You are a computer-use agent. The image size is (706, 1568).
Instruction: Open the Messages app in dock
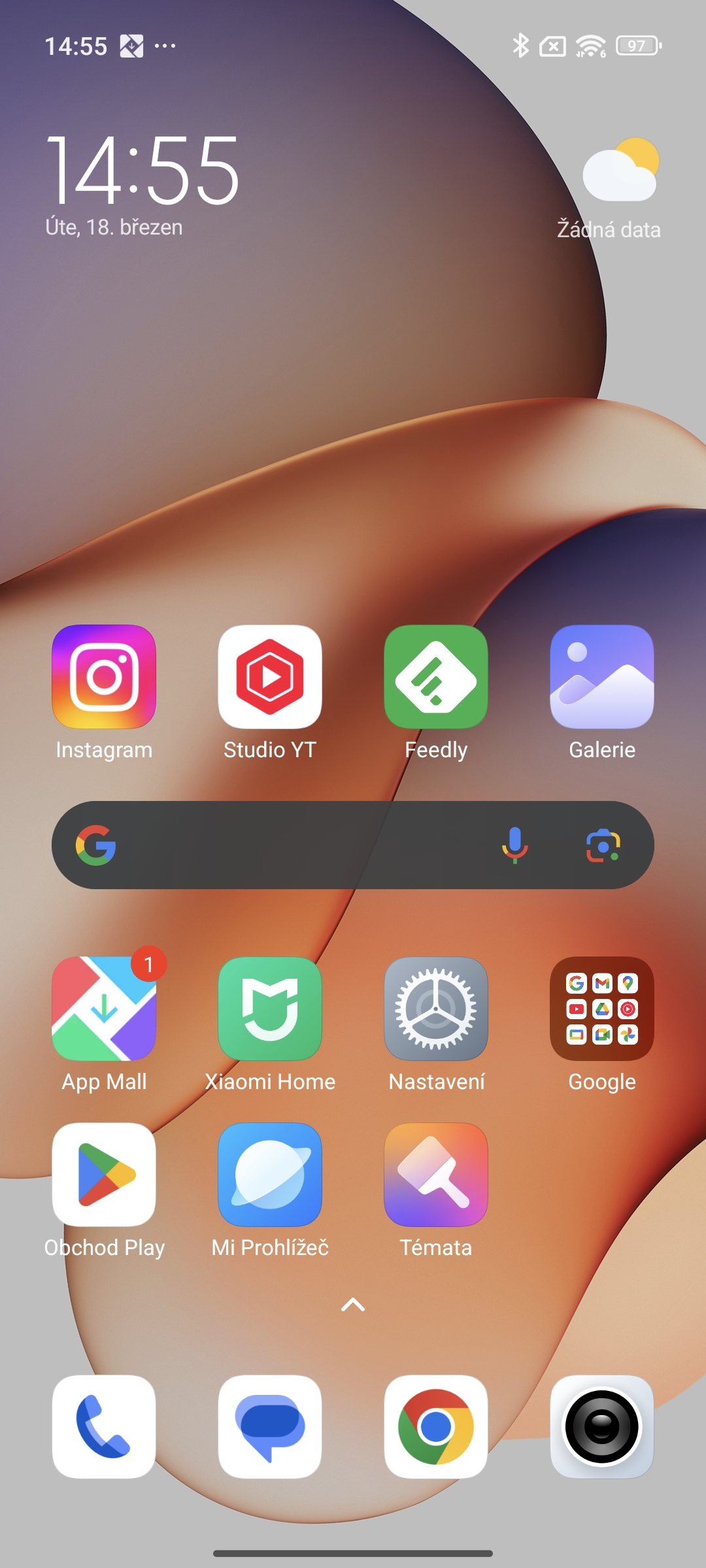click(x=270, y=1426)
